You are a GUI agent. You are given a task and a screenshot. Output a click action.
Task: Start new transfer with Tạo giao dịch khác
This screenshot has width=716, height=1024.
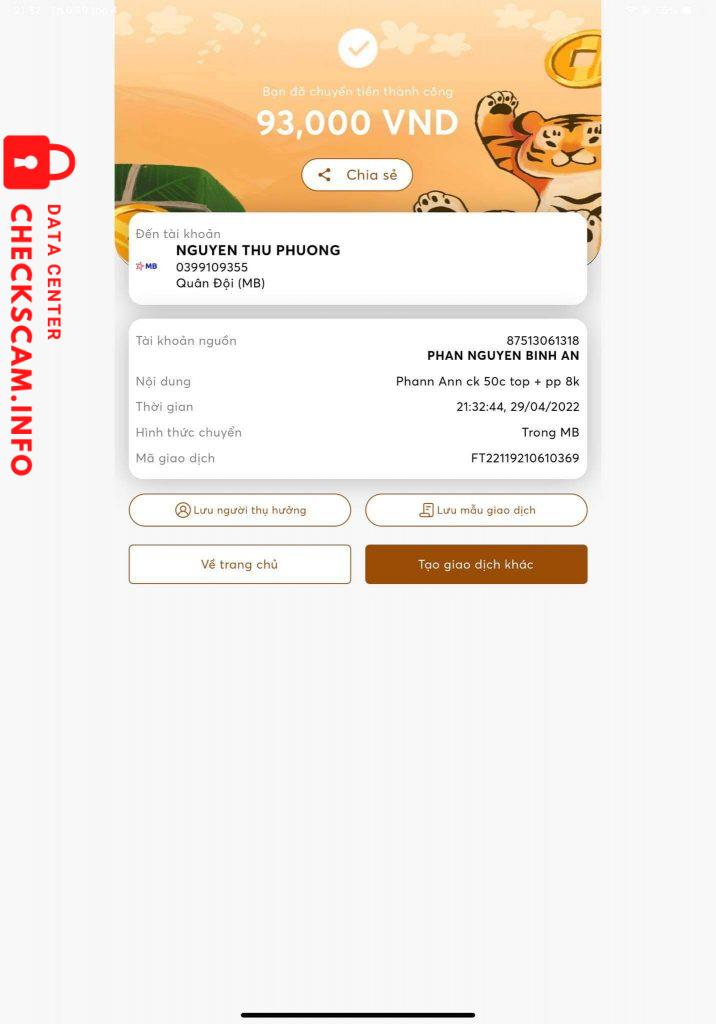point(476,564)
